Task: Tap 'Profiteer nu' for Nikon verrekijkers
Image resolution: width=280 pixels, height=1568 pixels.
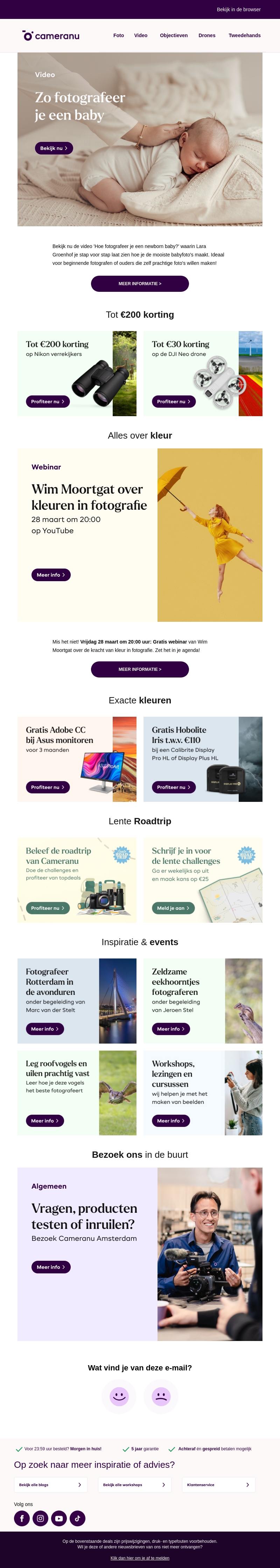Action: 48,402
